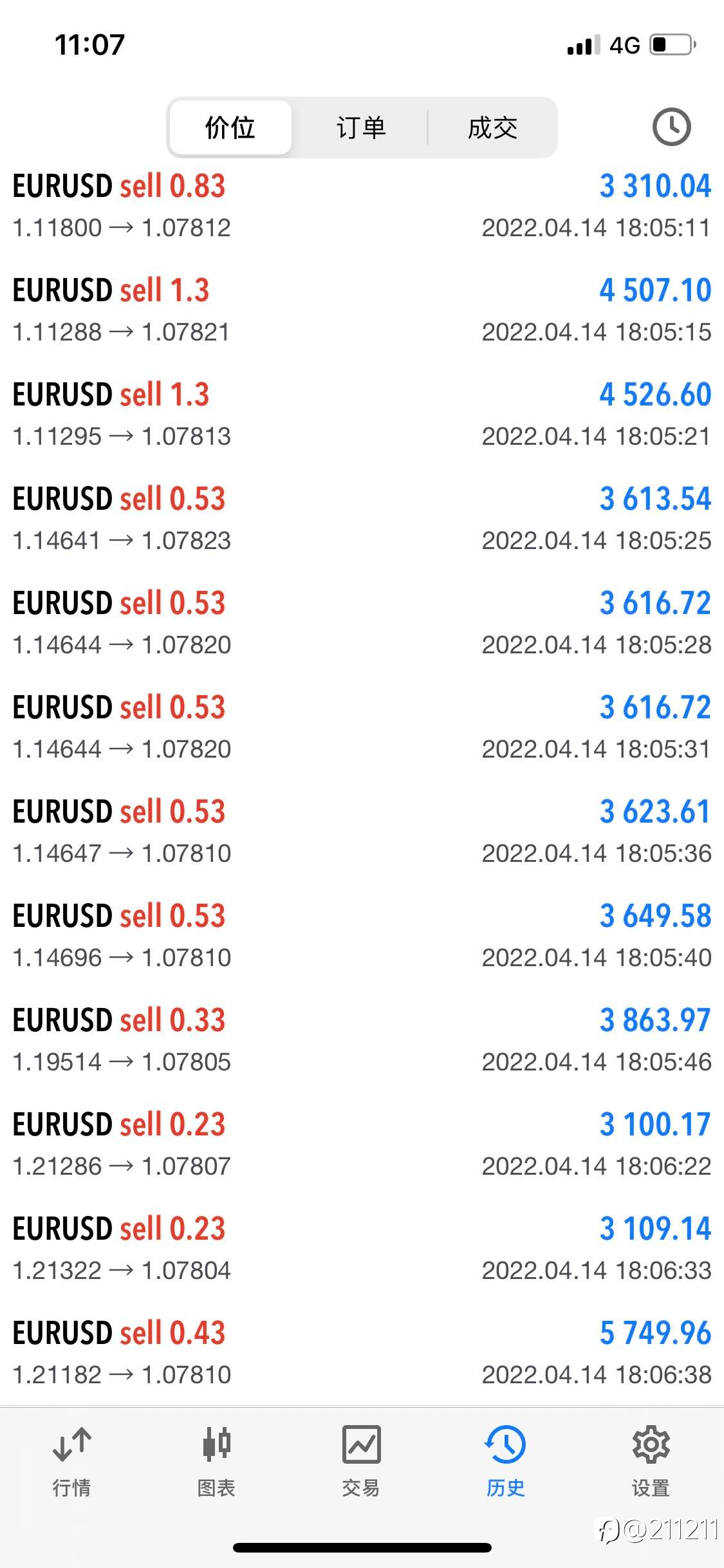
Task: Expand the trade with profit 3 649.58
Action: [x=362, y=936]
